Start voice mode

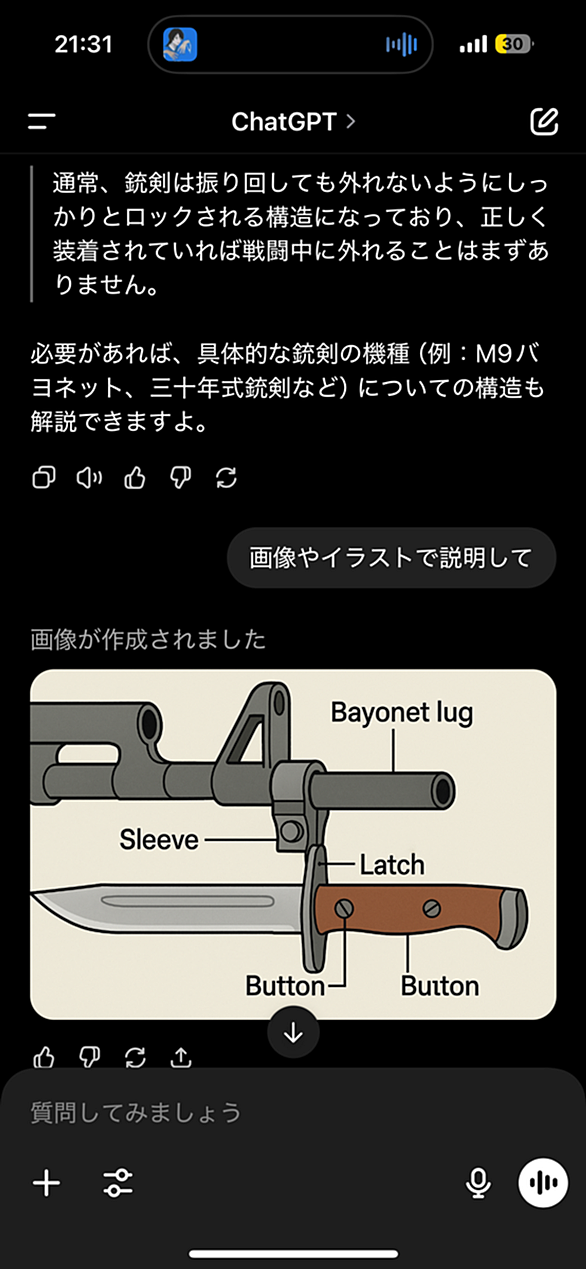(542, 1184)
